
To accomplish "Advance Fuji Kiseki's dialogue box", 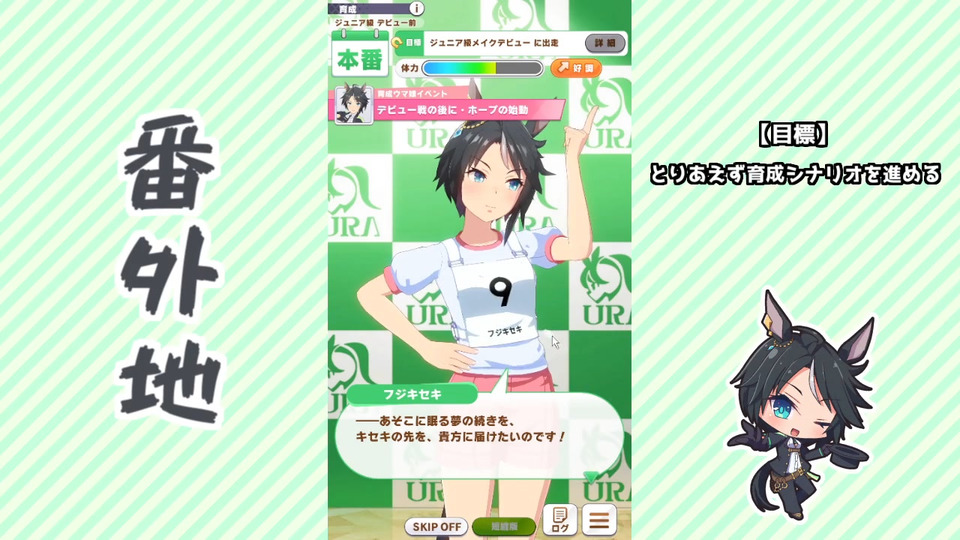I will [x=478, y=437].
